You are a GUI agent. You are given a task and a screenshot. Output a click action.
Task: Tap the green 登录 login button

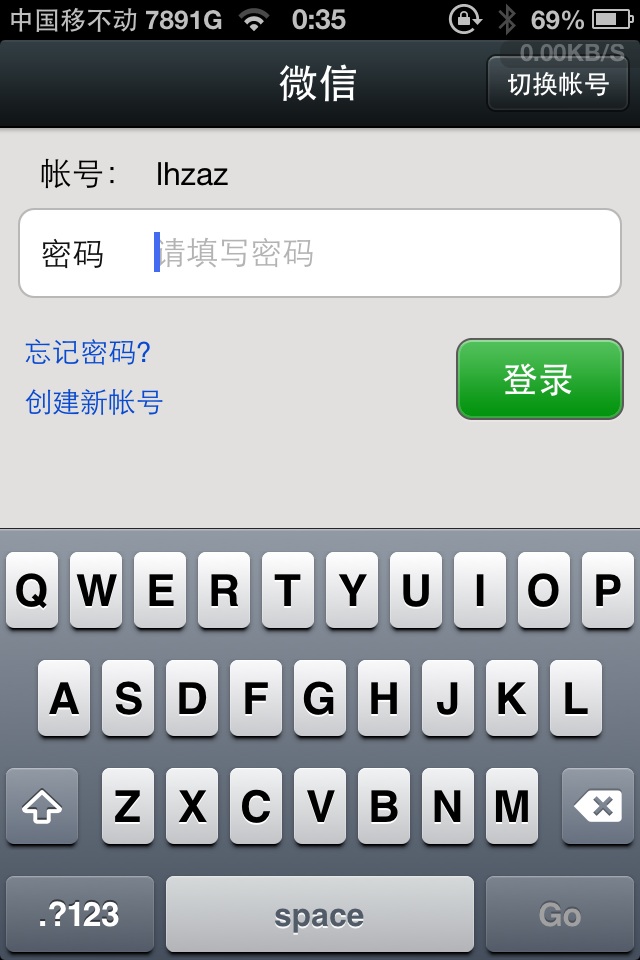[x=540, y=379]
